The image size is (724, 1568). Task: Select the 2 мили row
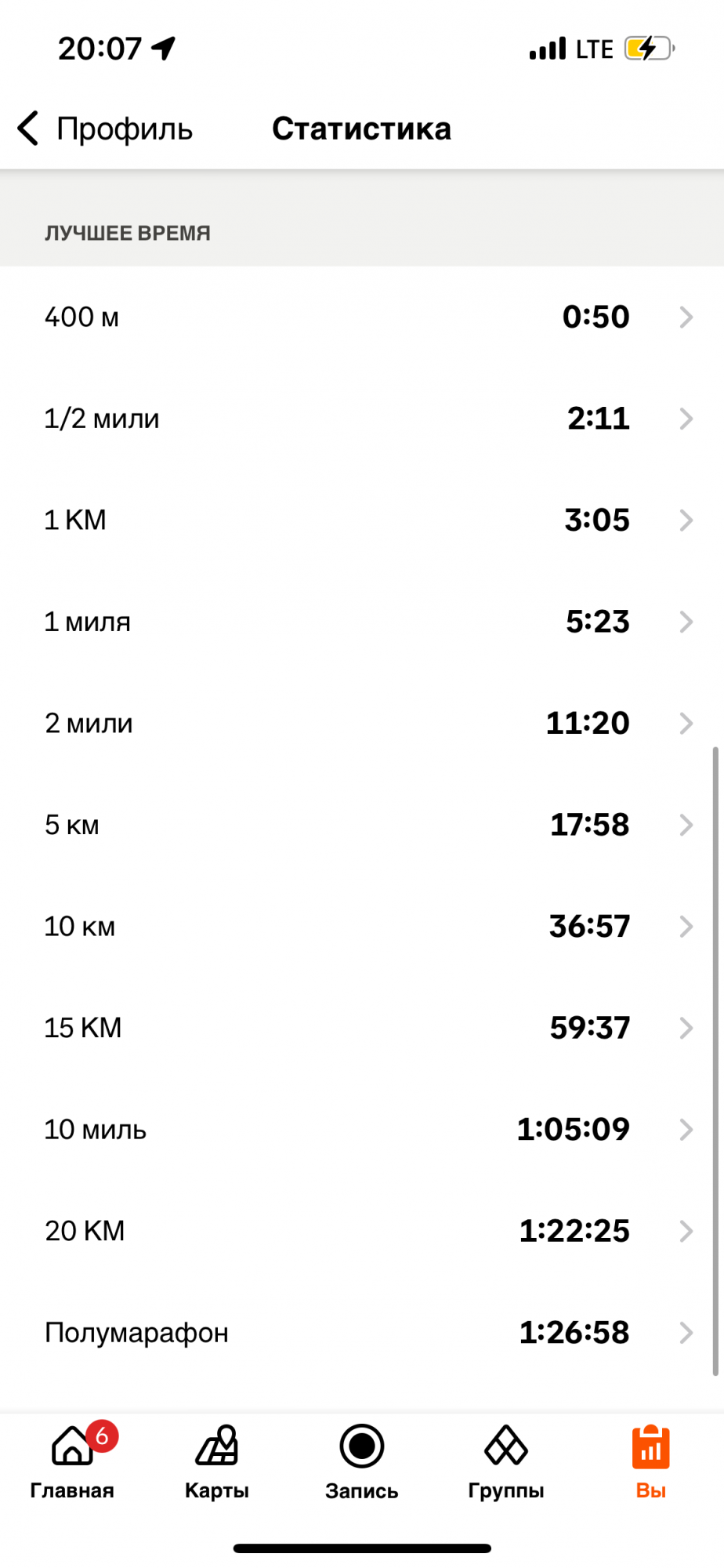coord(362,723)
